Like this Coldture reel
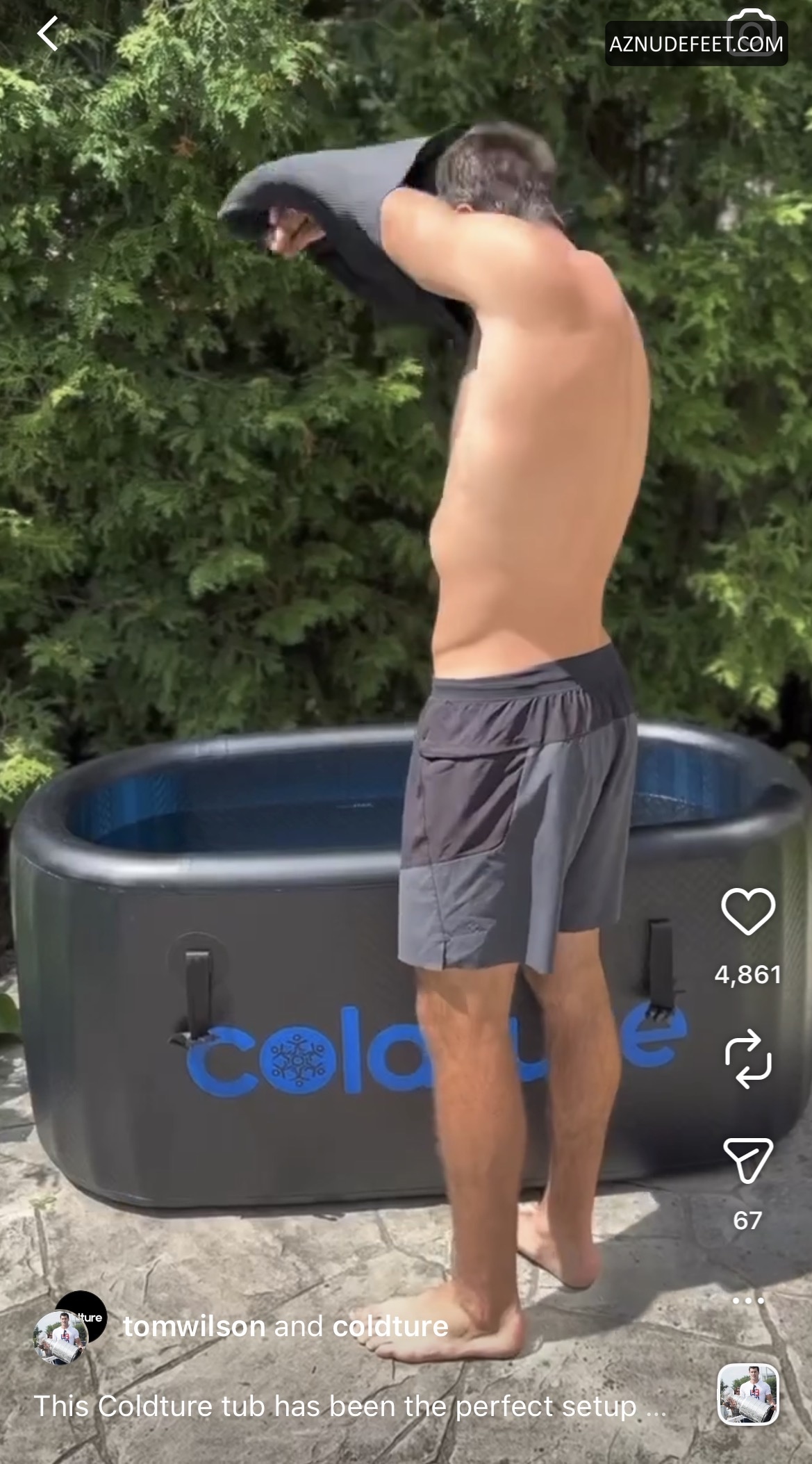Viewport: 812px width, 1464px height. 748,911
